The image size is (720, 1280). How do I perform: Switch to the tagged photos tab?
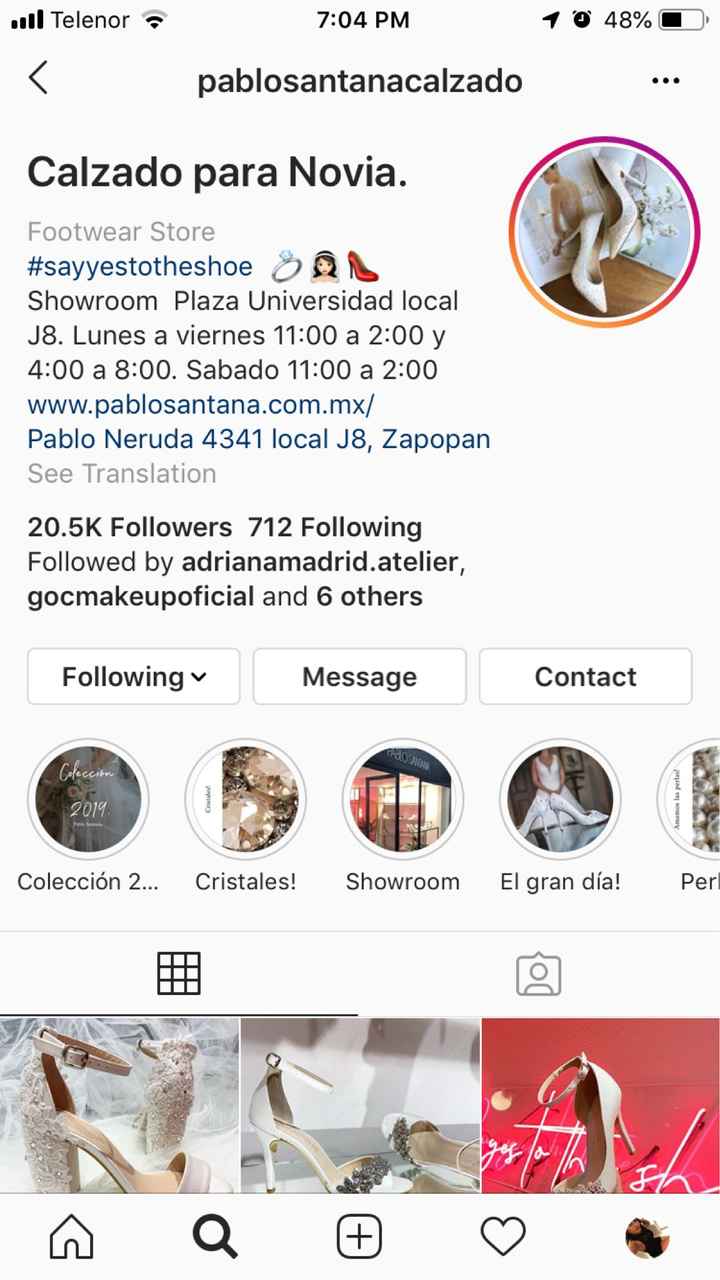539,974
